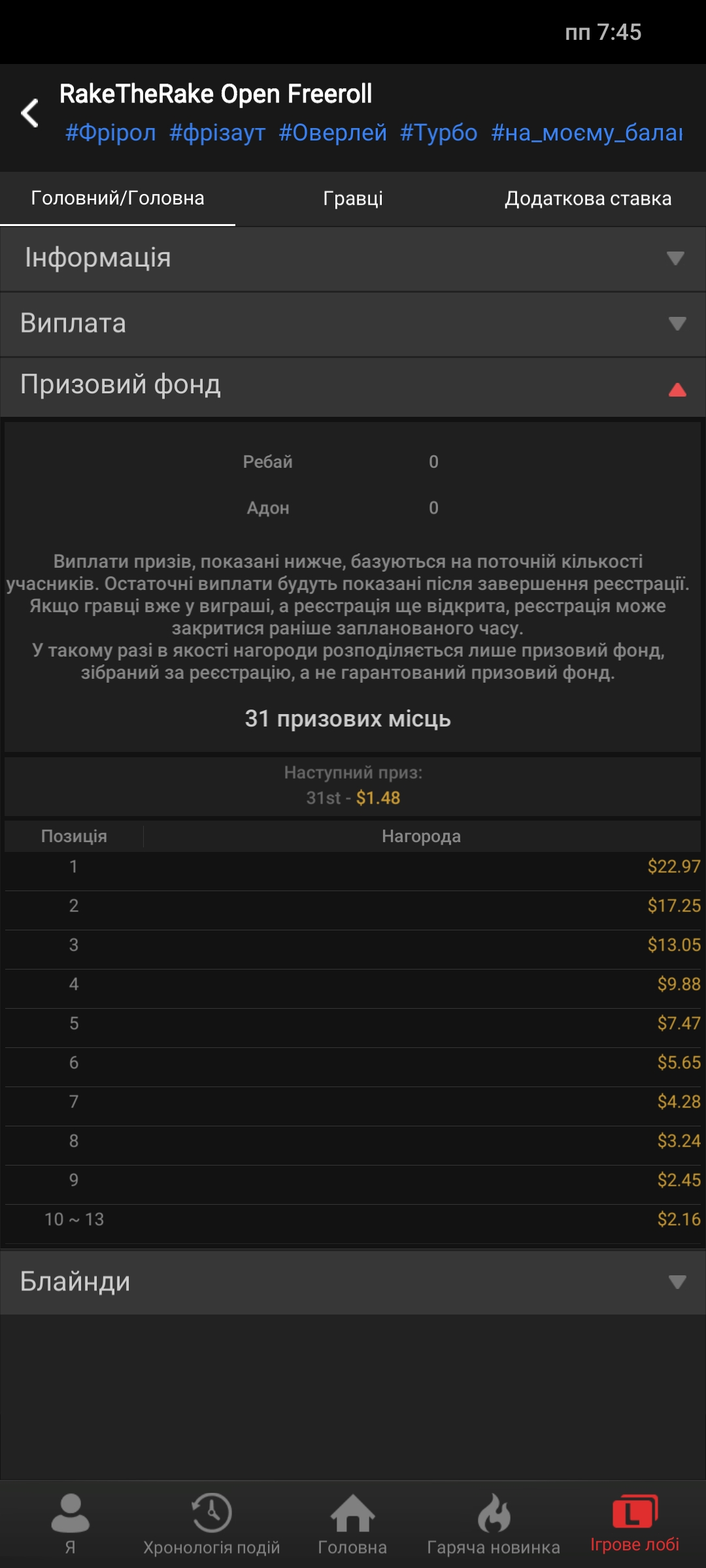Expand the Виплата section
Image resolution: width=706 pixels, height=1568 pixels.
(x=353, y=323)
